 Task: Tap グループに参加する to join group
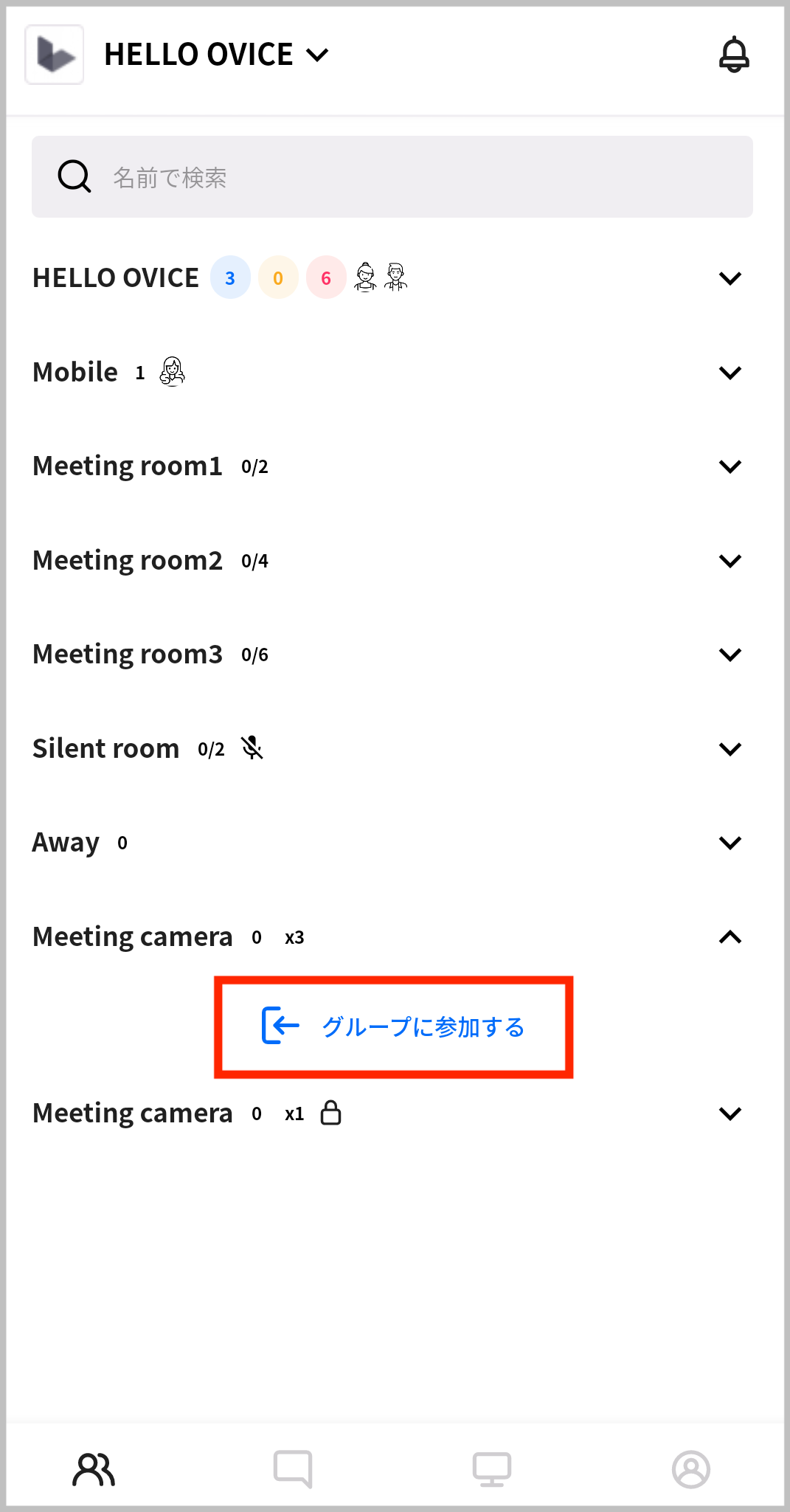pos(394,1026)
